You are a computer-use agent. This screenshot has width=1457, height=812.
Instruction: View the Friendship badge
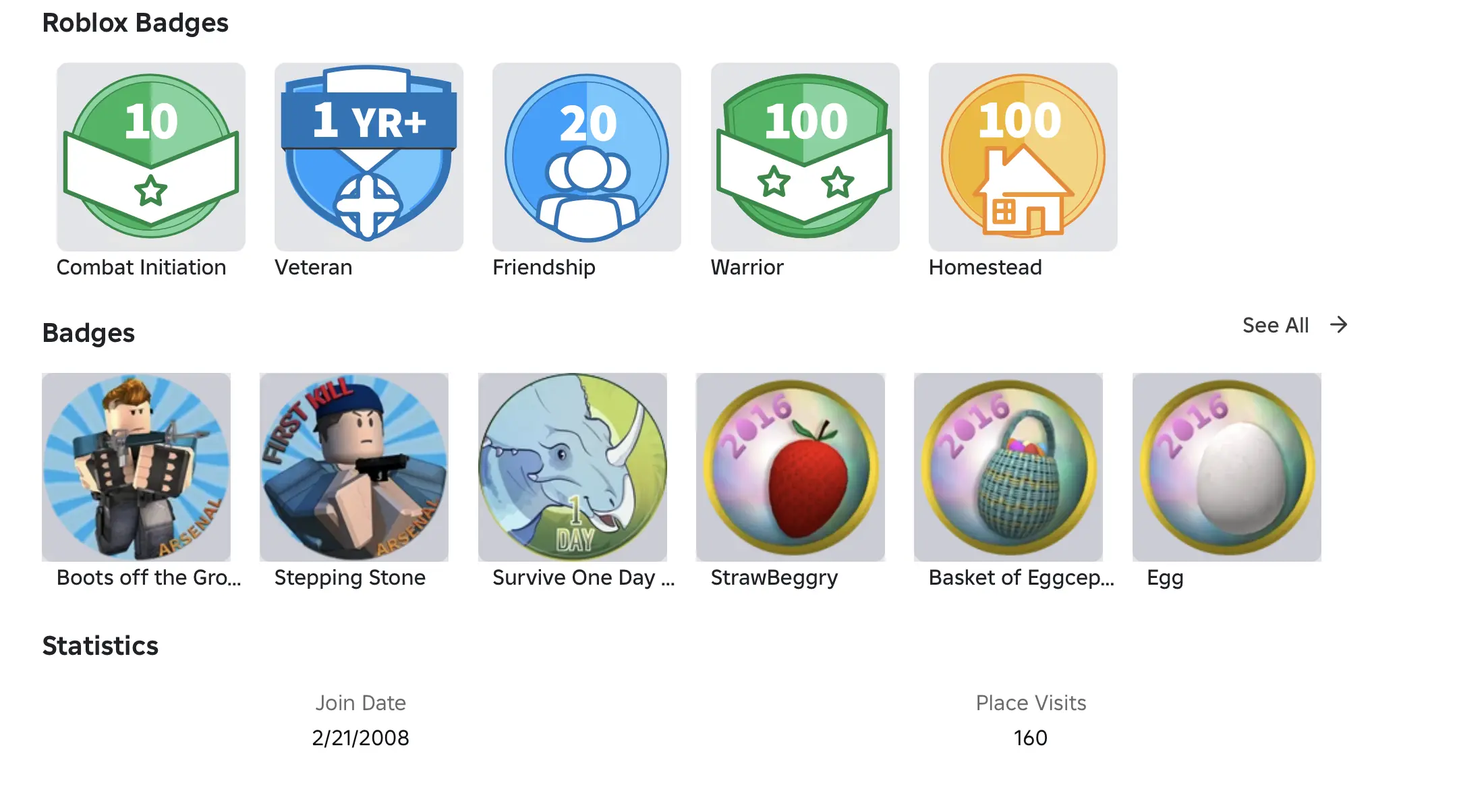(x=586, y=156)
